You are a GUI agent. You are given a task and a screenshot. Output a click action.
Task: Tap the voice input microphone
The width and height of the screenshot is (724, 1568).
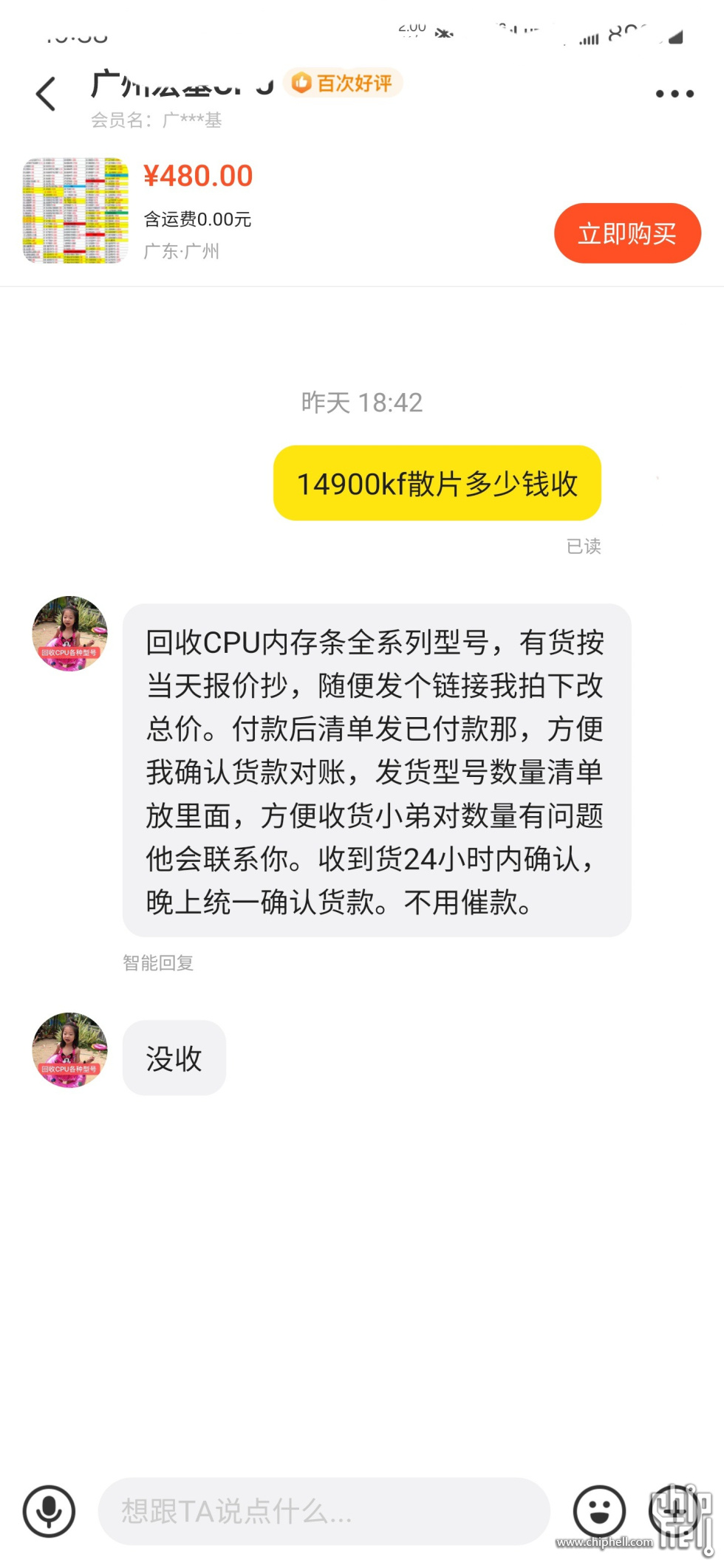(x=49, y=1511)
